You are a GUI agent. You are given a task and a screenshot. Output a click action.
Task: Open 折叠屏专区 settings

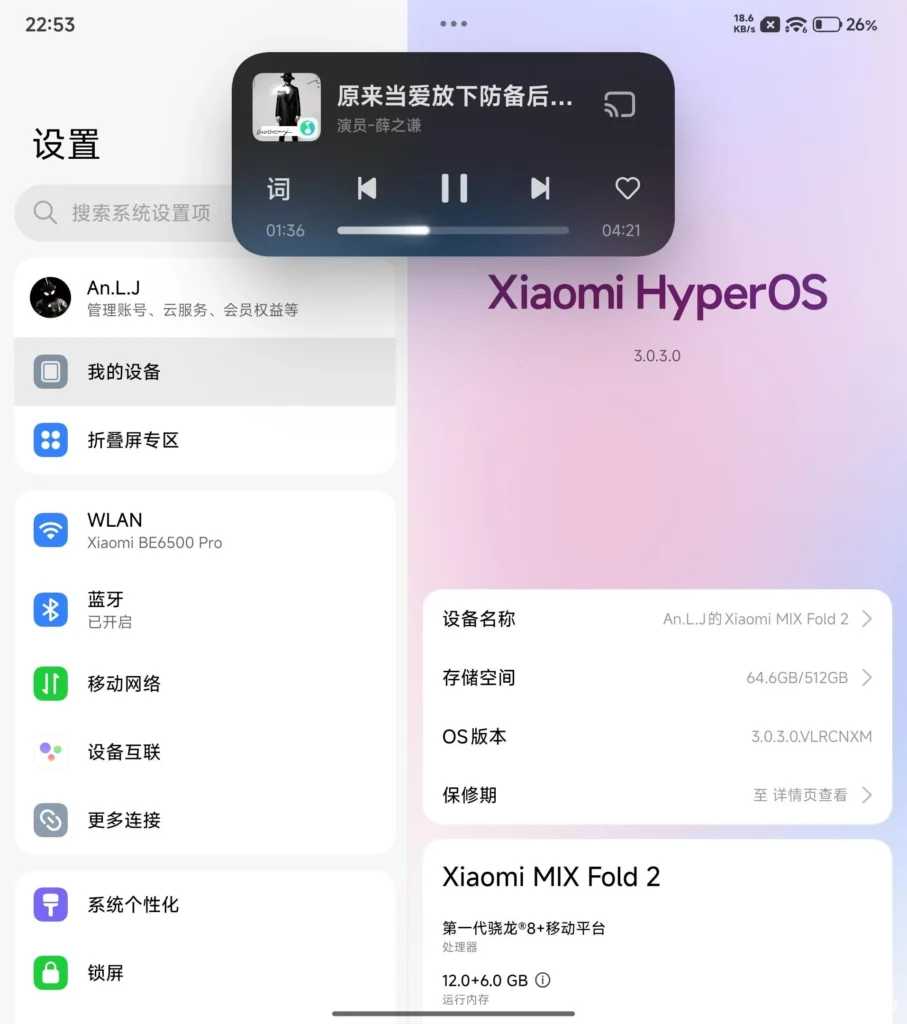[x=205, y=440]
